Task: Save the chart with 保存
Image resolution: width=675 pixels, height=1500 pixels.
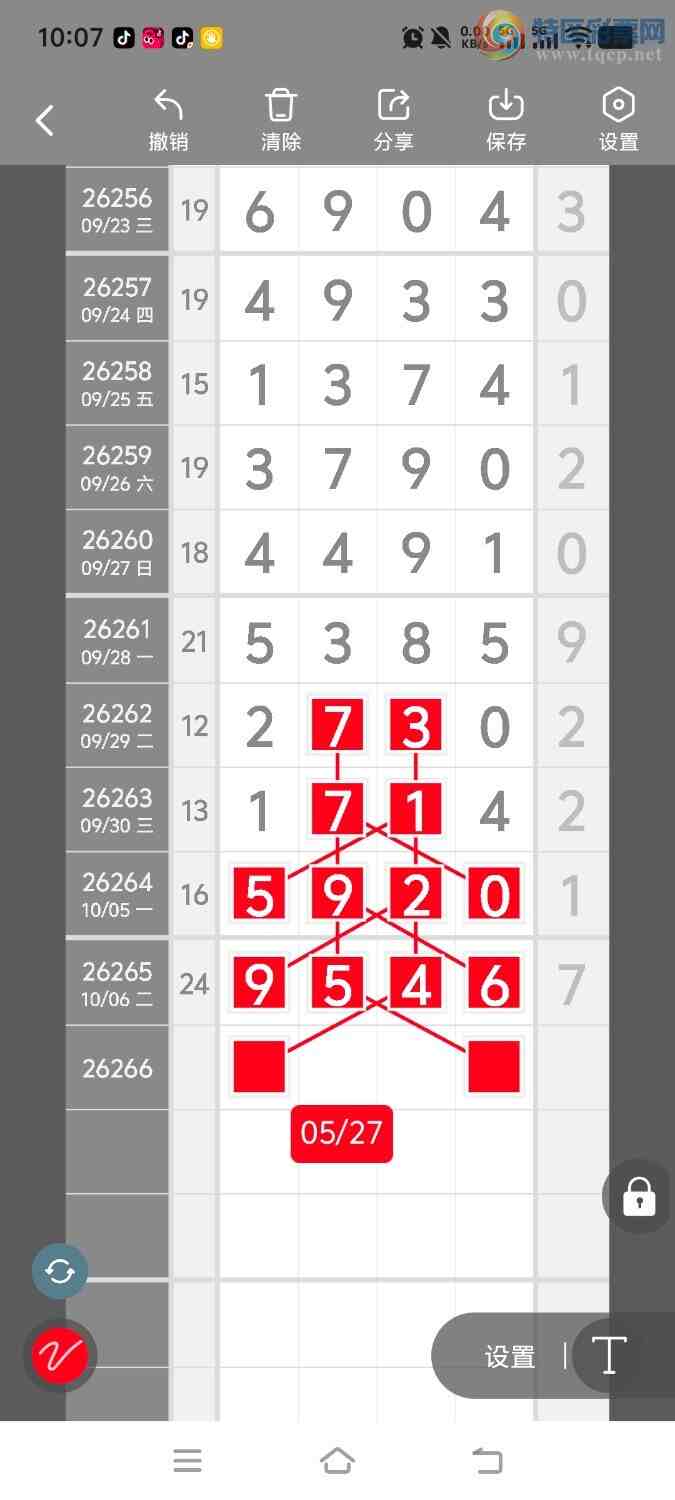Action: (x=506, y=121)
